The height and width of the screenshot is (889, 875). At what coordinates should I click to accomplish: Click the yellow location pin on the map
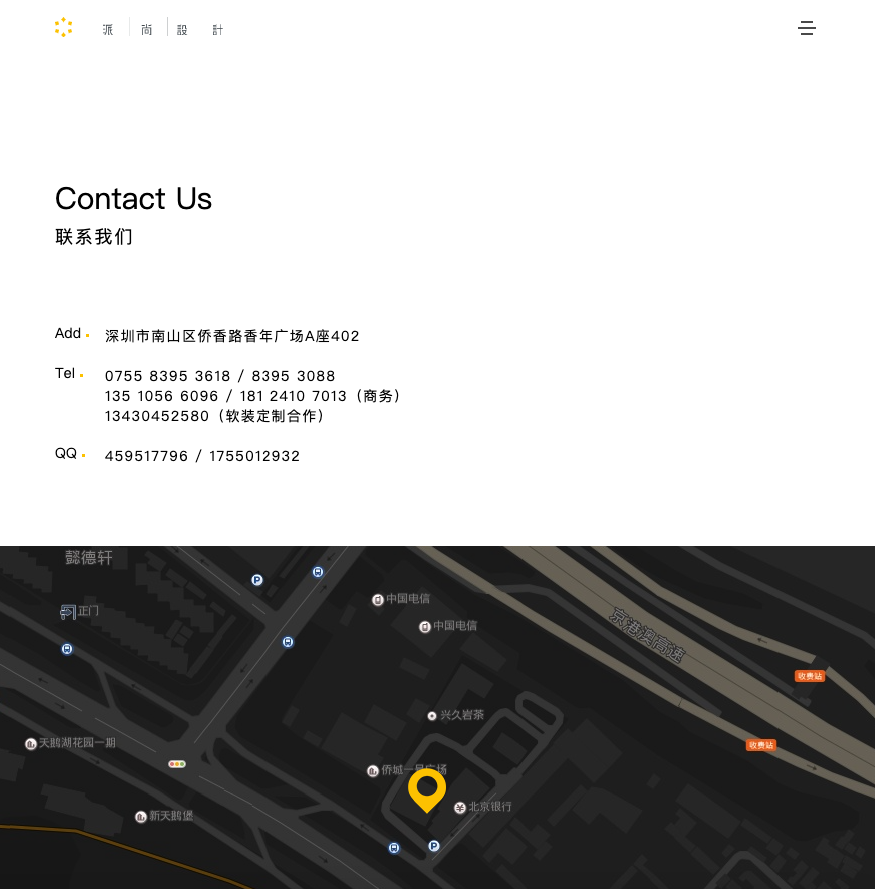[427, 791]
